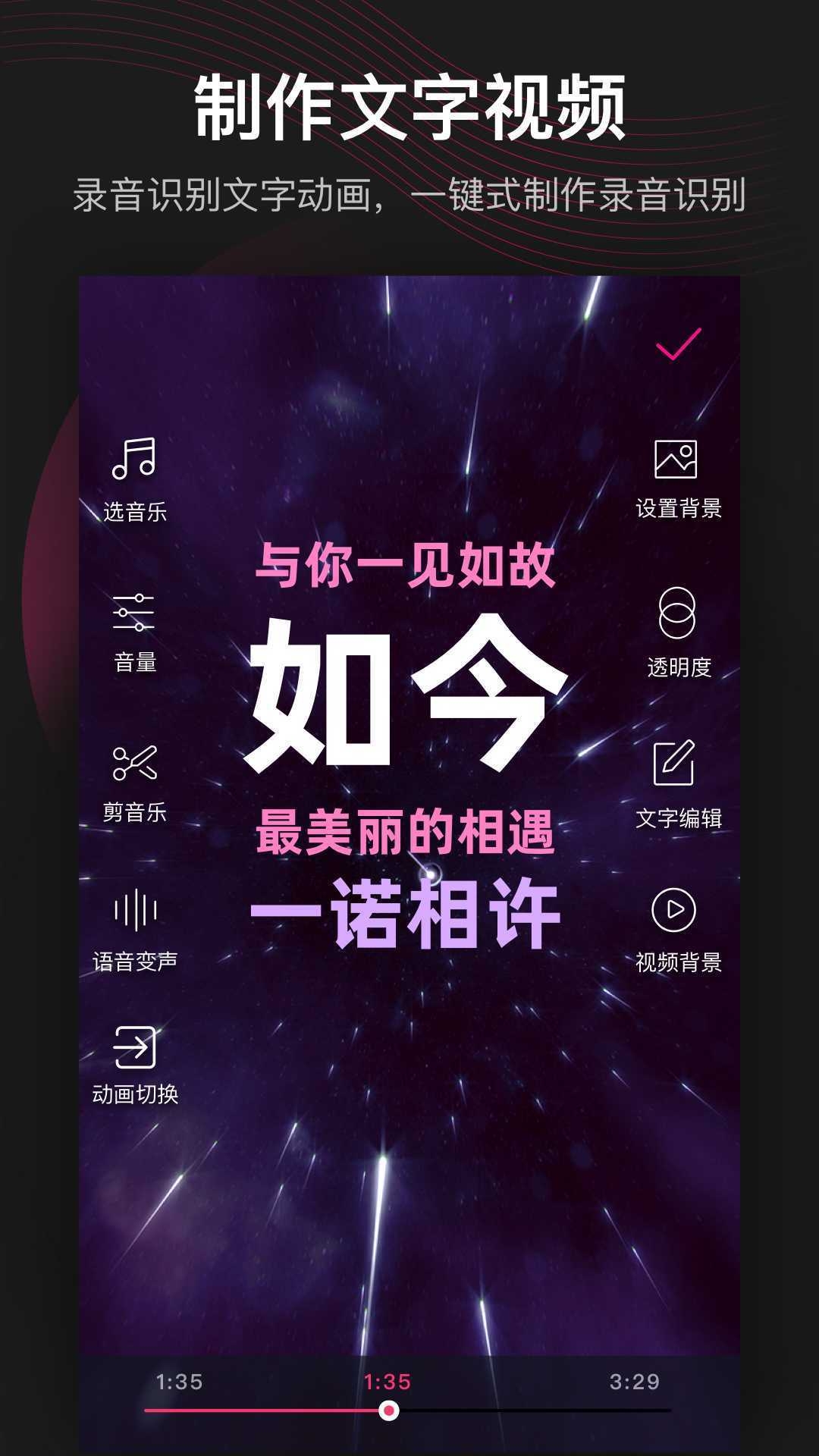Select the 选音乐 music note icon
The height and width of the screenshot is (1456, 819).
134,458
